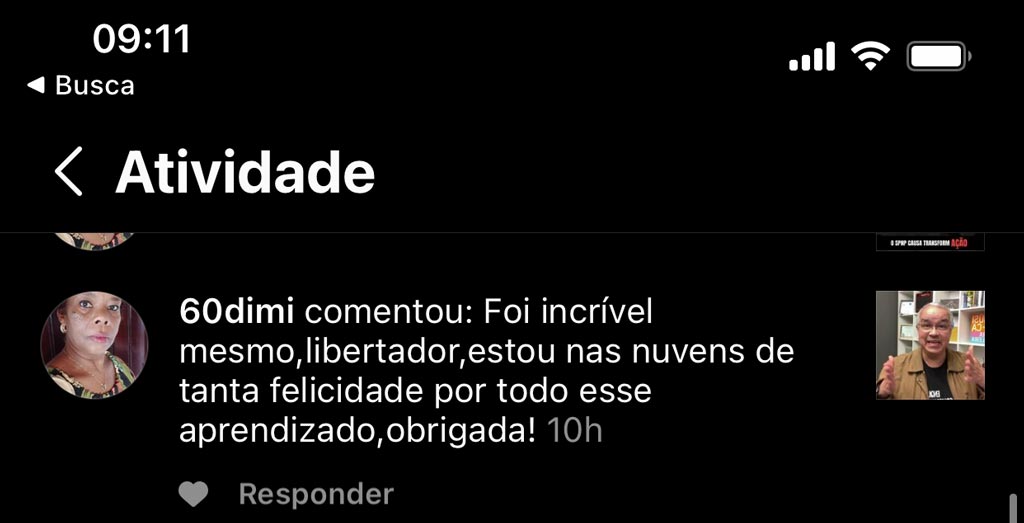Go back from the Atividade screen

[68, 172]
